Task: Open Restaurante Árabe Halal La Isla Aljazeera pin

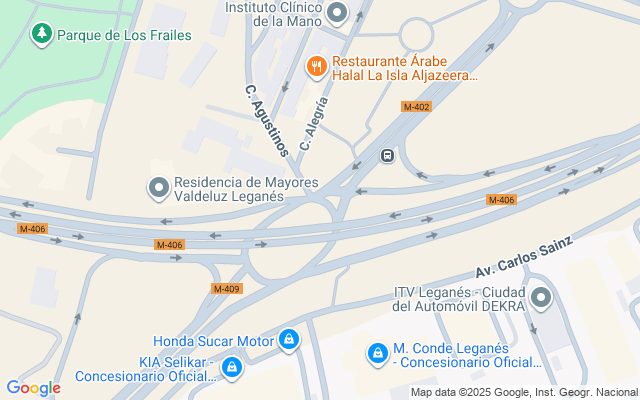Action: click(317, 67)
